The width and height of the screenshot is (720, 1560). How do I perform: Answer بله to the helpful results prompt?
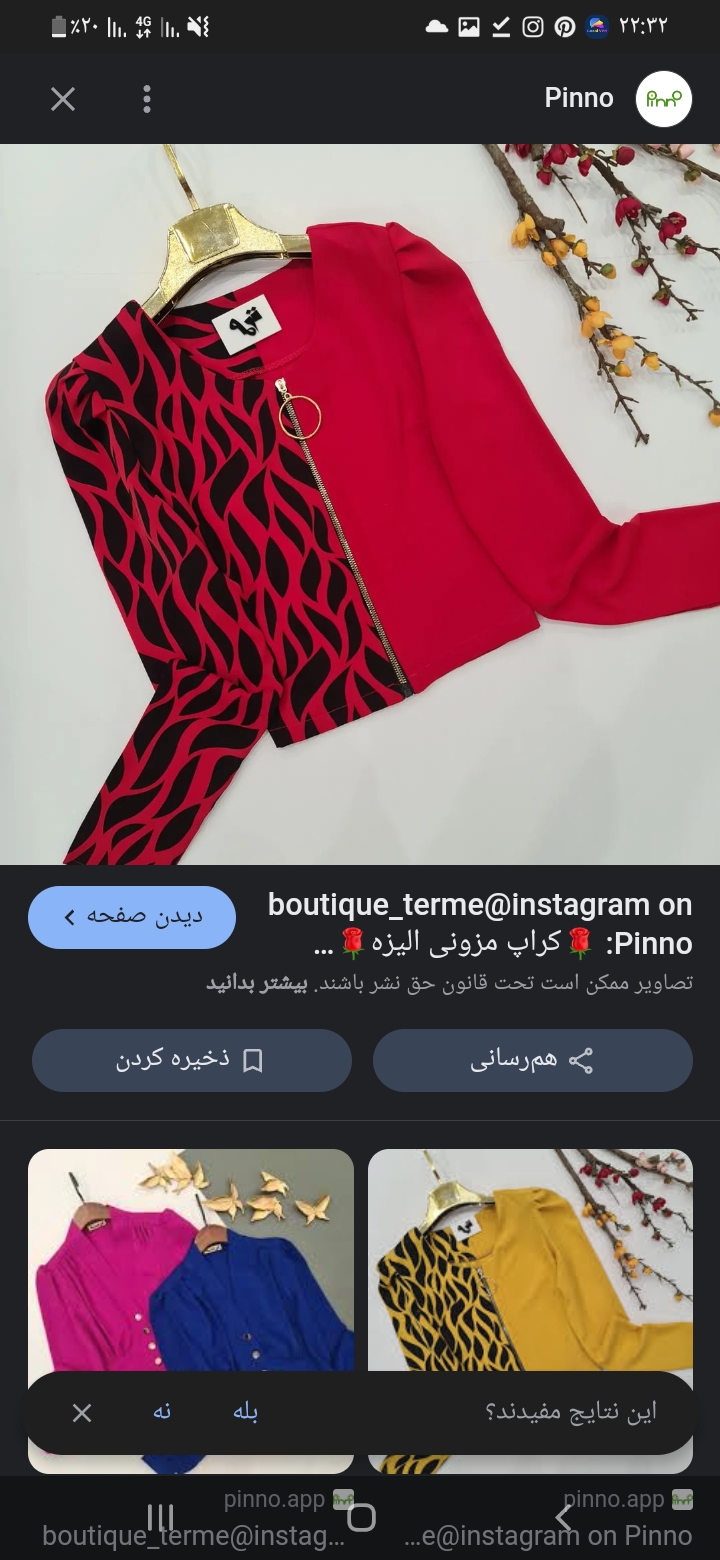[246, 1412]
